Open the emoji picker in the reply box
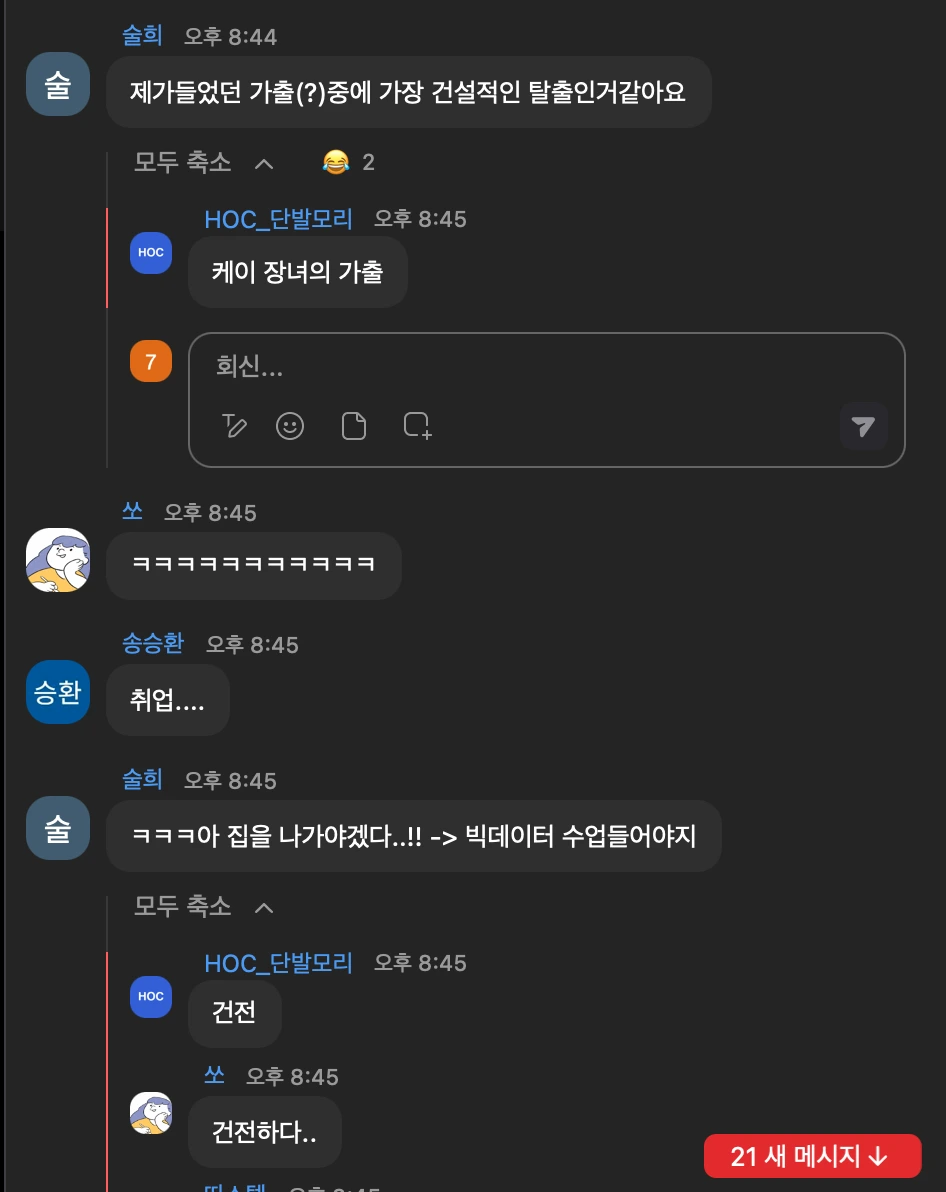 [290, 427]
